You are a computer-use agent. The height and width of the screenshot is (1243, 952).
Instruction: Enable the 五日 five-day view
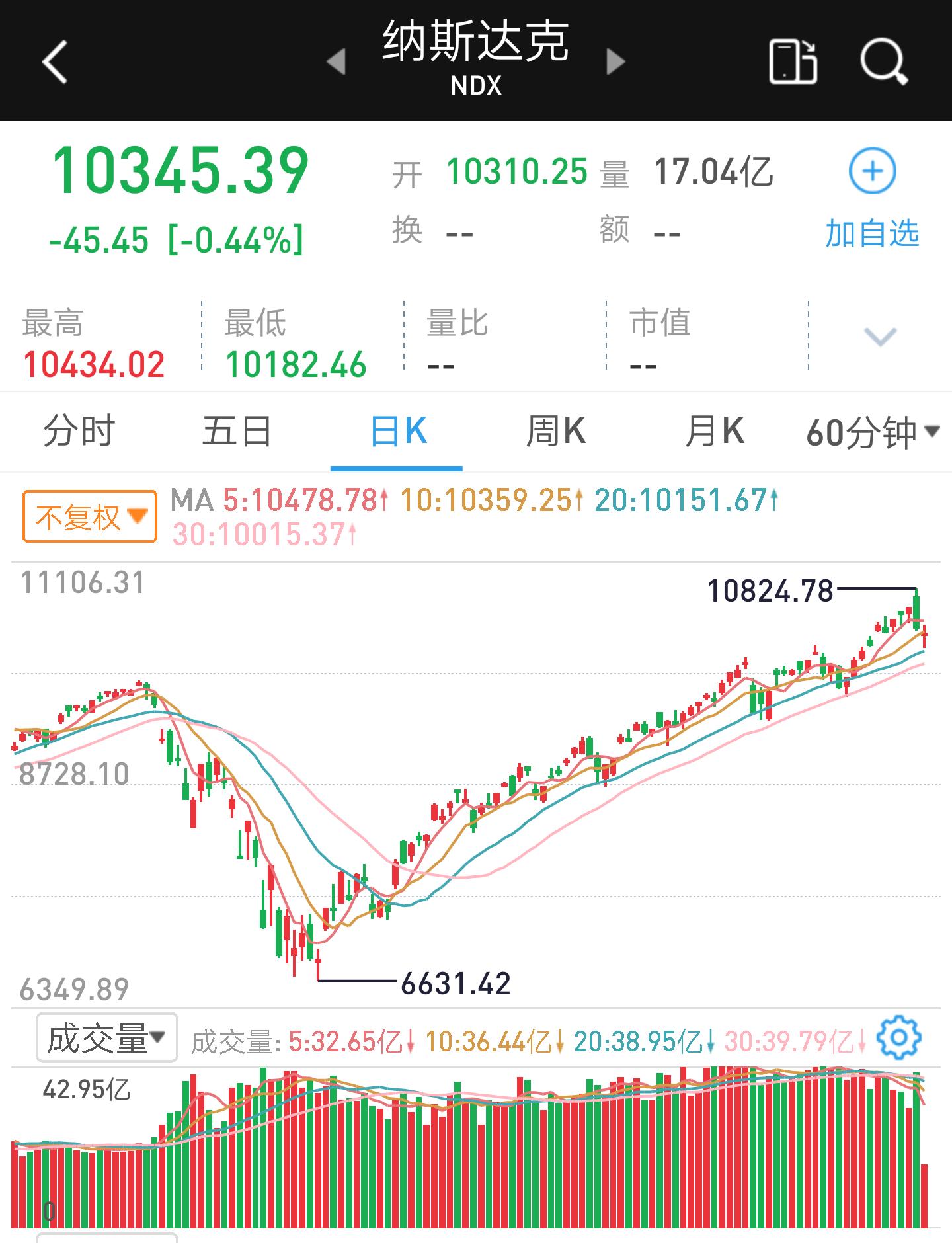238,431
